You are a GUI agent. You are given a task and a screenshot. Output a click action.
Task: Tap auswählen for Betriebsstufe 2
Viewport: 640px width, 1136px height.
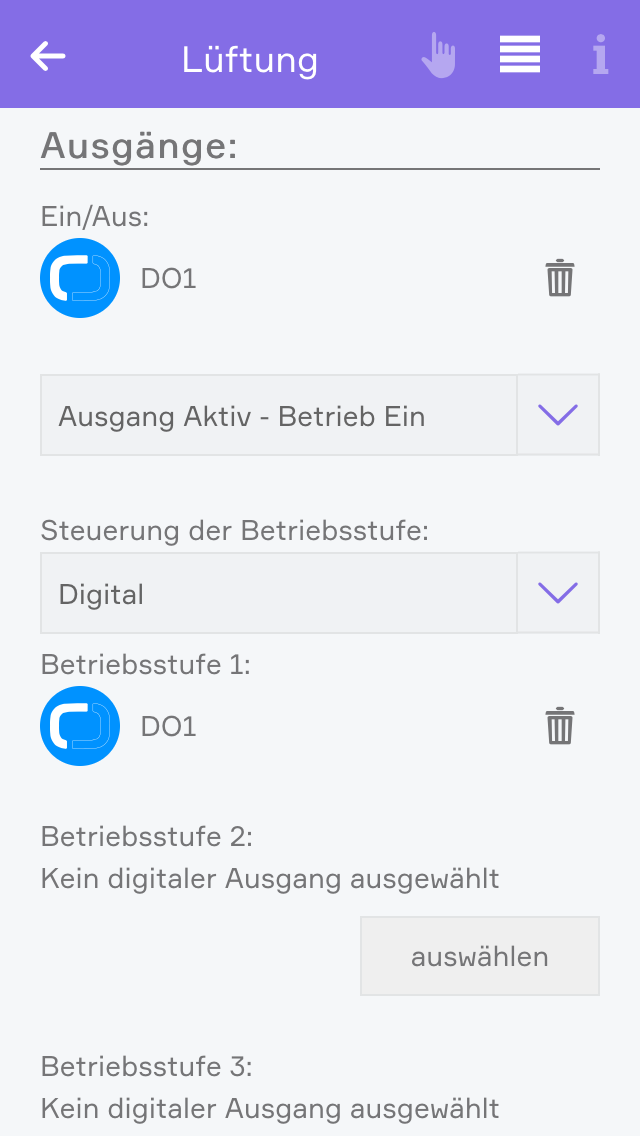click(480, 956)
